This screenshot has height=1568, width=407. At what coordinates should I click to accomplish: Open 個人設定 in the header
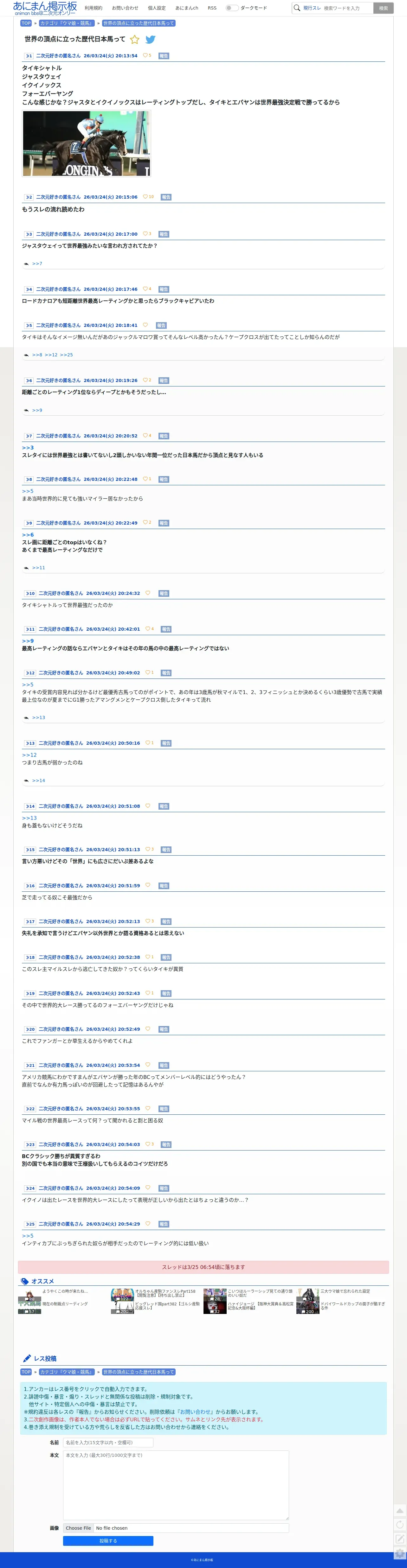click(157, 8)
